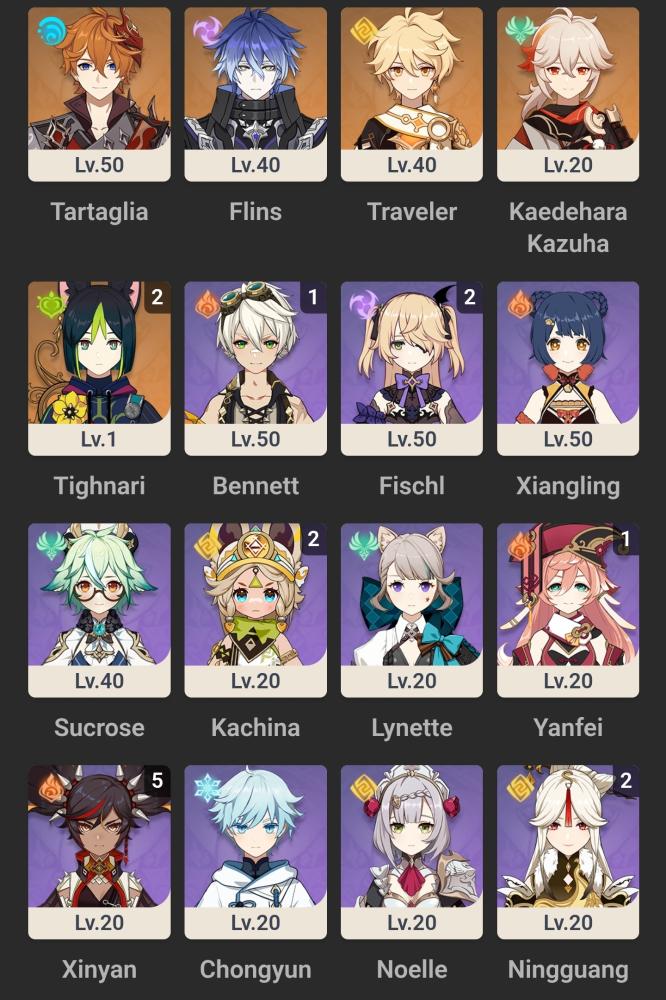The width and height of the screenshot is (666, 1000).
Task: Open Xinyan's character card
Action: [x=100, y=852]
